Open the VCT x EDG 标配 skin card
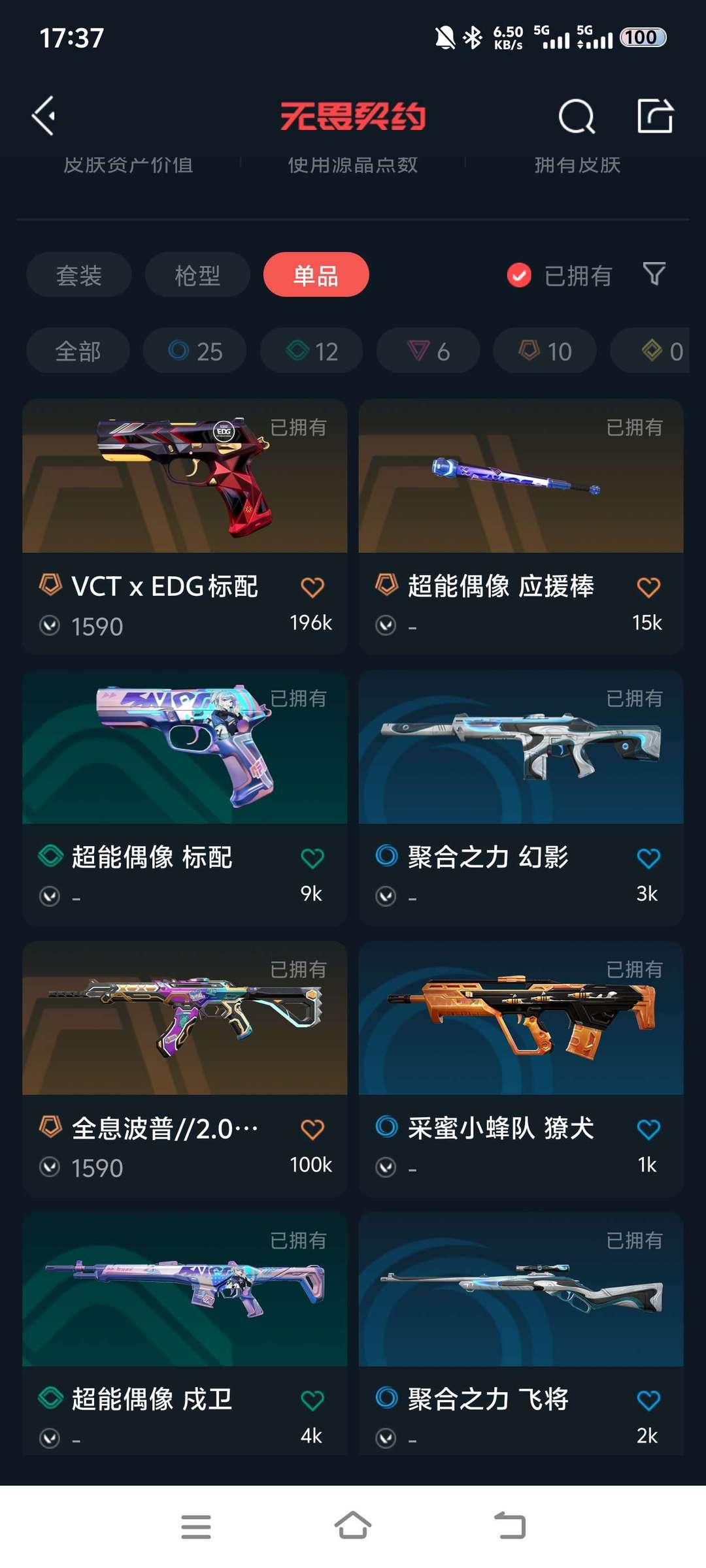Viewport: 706px width, 1568px height. (x=185, y=527)
